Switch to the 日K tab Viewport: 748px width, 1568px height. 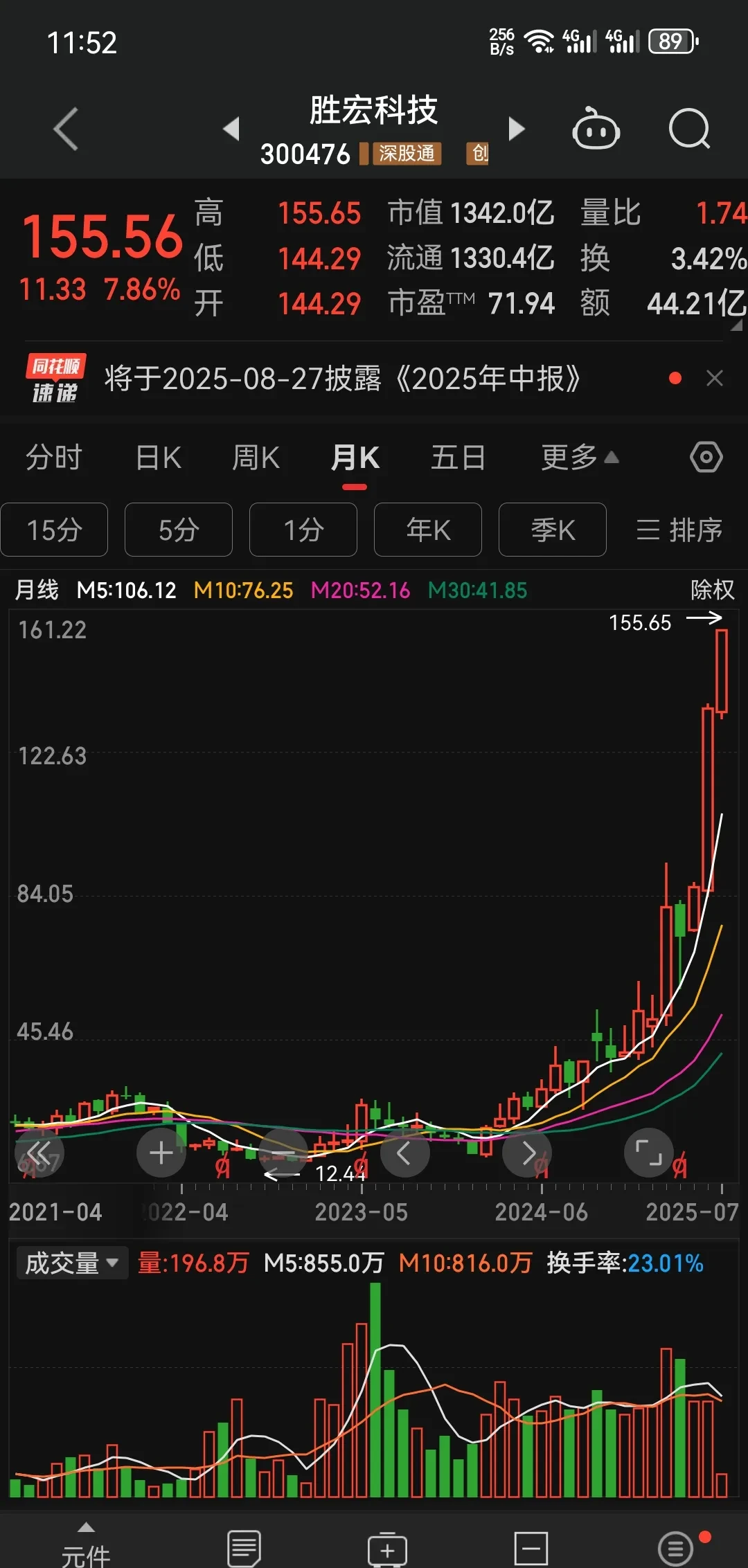coord(159,457)
